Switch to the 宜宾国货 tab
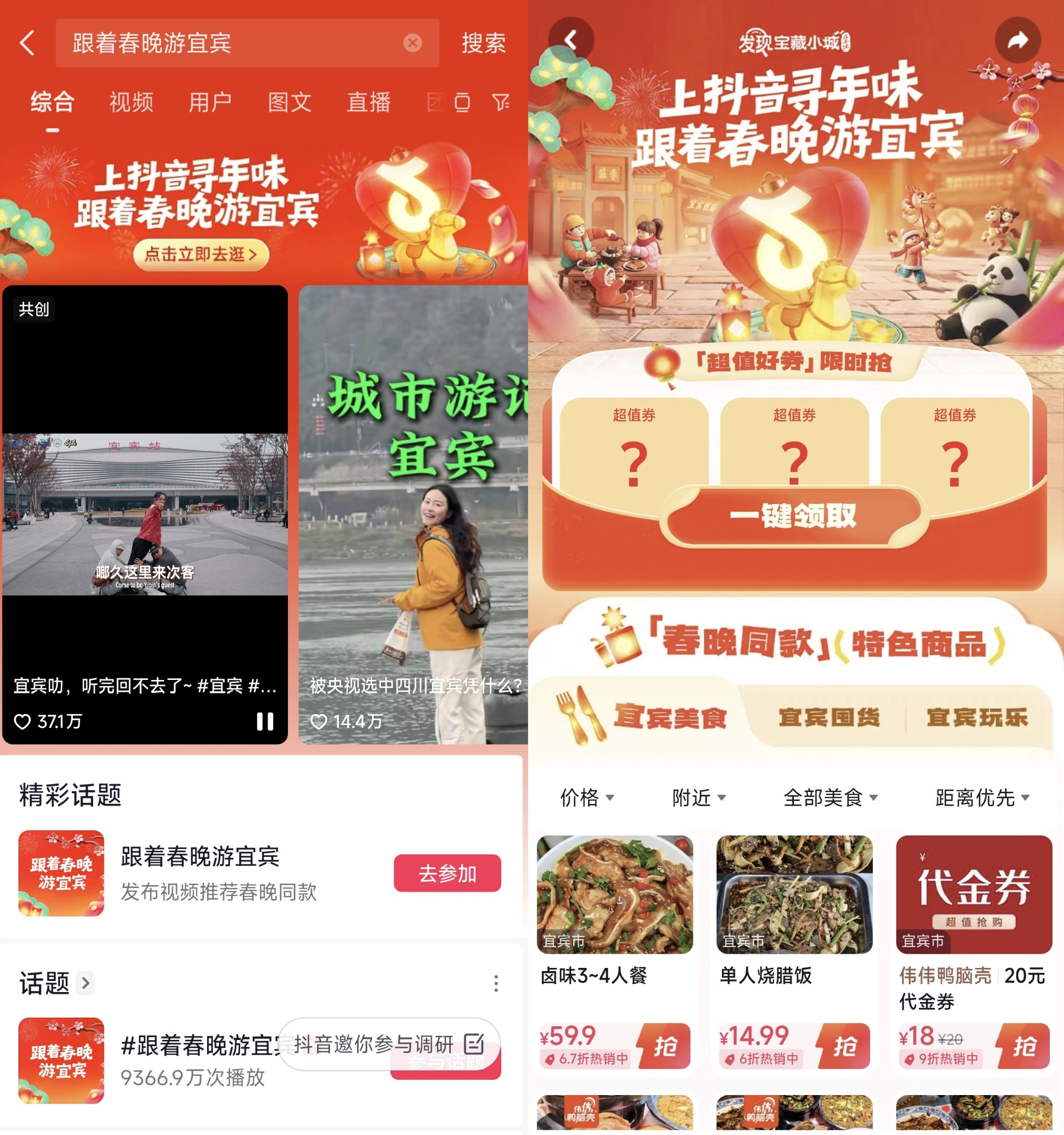 (x=829, y=717)
